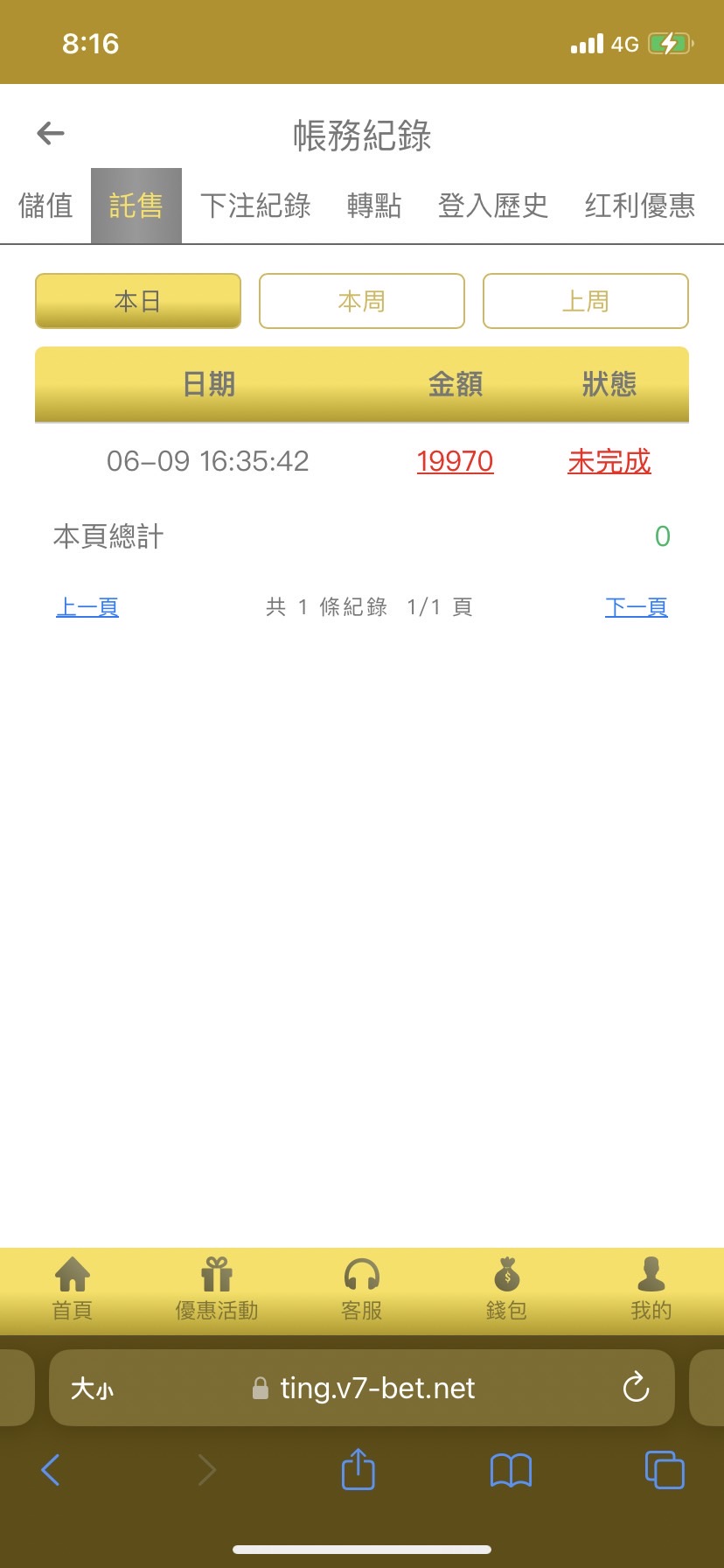724x1568 pixels.
Task: Open Safari's share sheet
Action: [x=358, y=1469]
